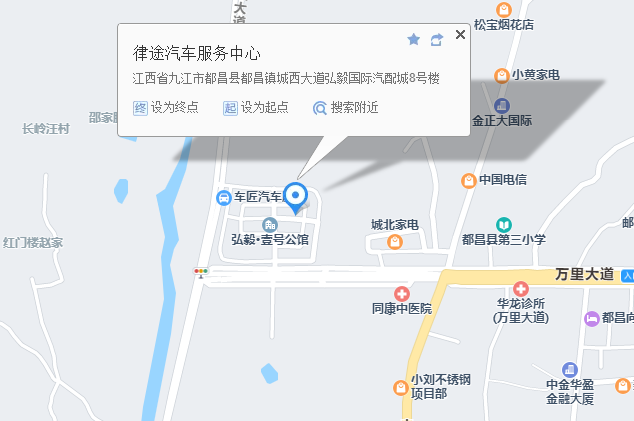Select the 中国电信 point of interest

click(468, 180)
